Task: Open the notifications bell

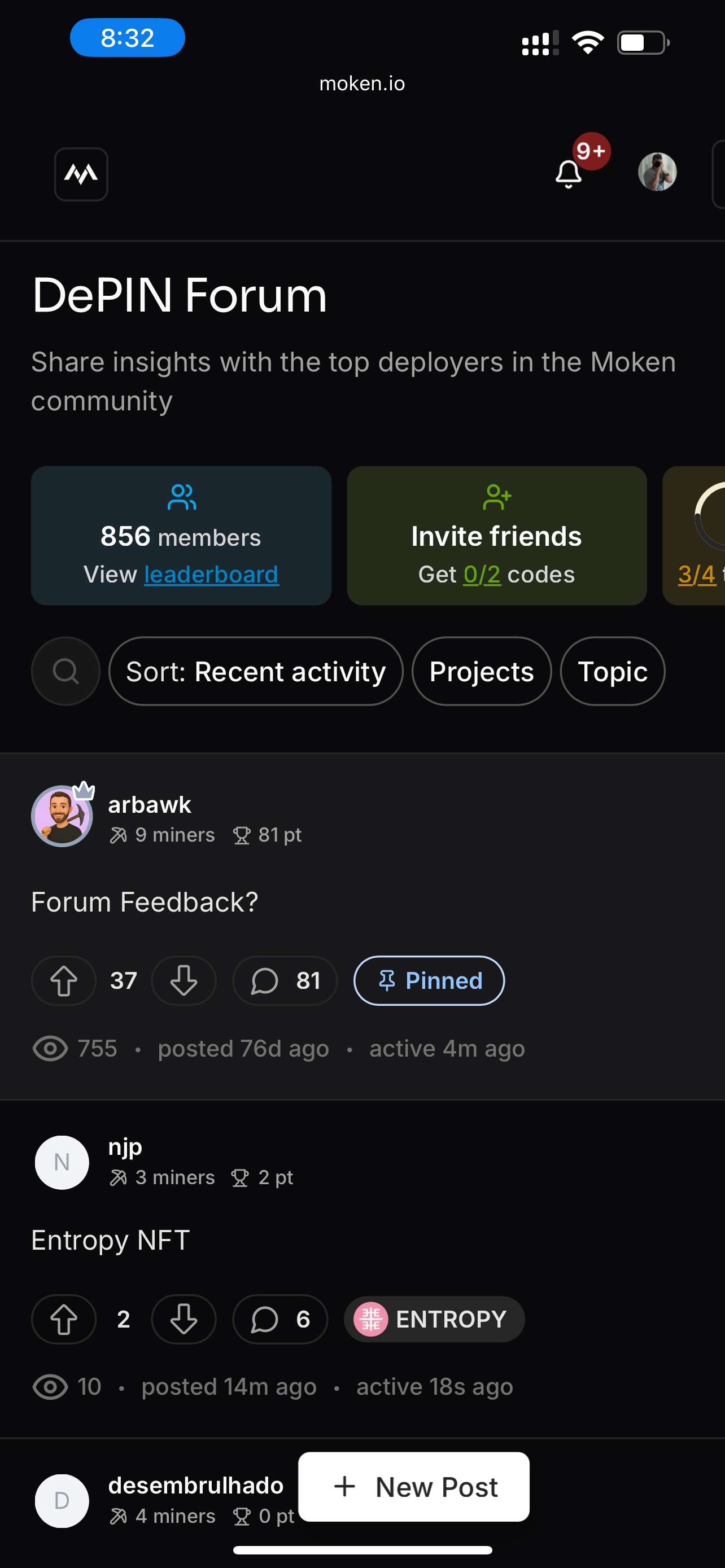Action: [569, 173]
